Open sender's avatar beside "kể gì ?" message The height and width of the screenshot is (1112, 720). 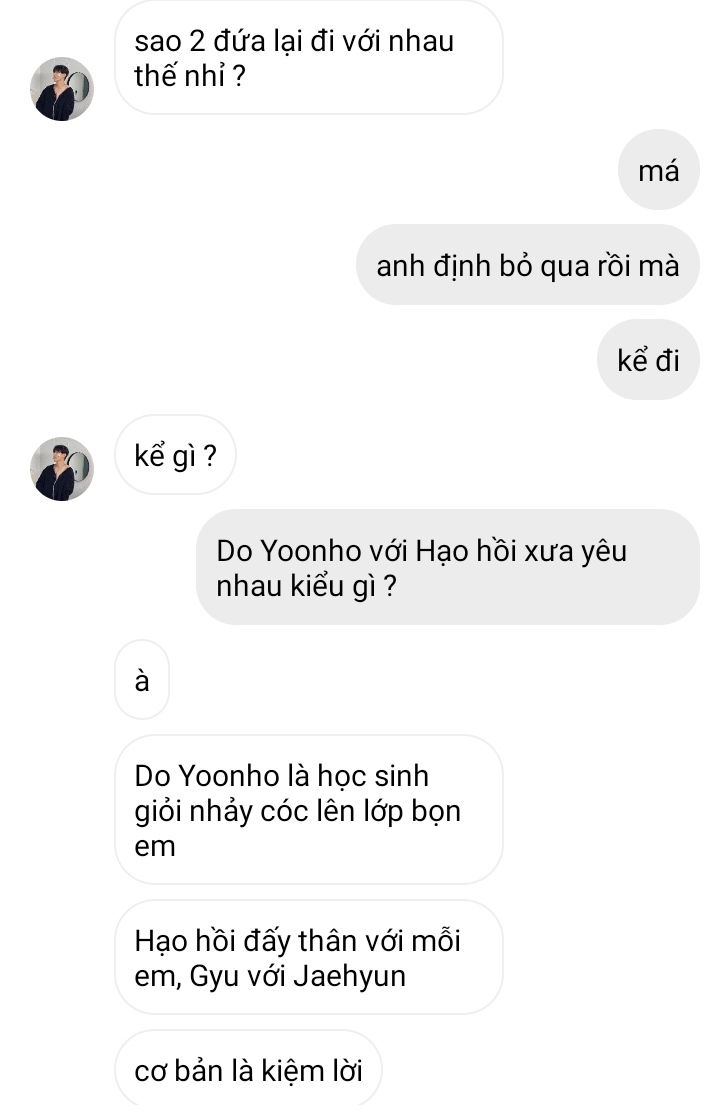[x=62, y=468]
